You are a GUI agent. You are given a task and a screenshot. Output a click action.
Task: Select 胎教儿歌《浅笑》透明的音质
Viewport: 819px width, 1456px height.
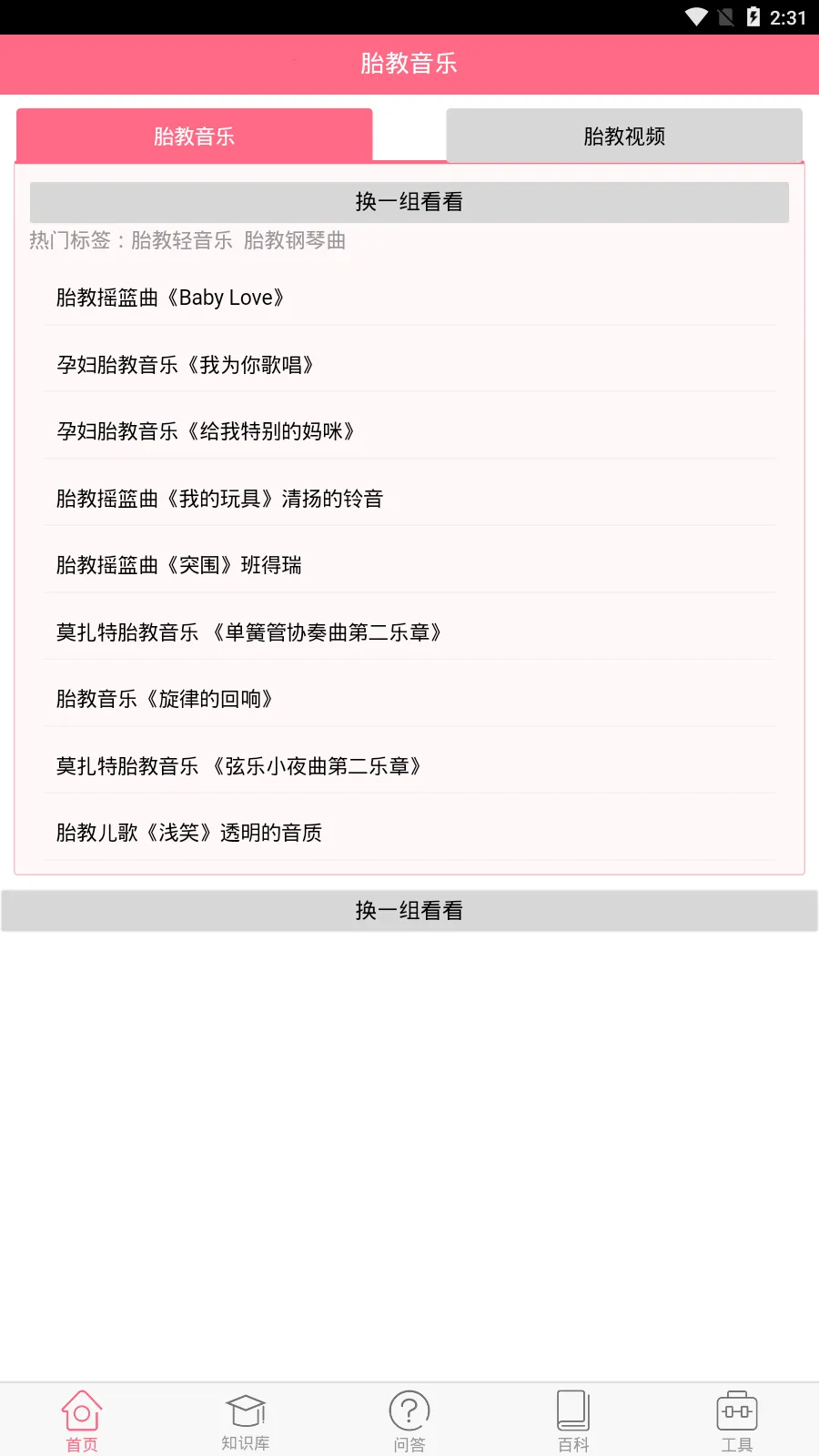(x=187, y=833)
